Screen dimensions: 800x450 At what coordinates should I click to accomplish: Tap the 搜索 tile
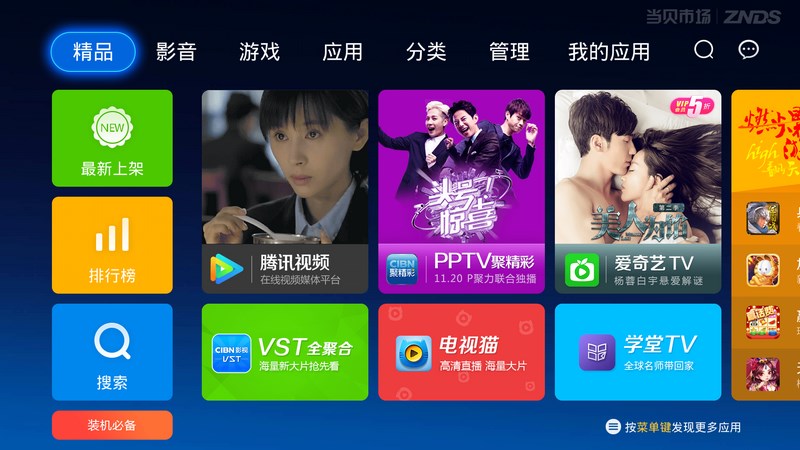112,352
